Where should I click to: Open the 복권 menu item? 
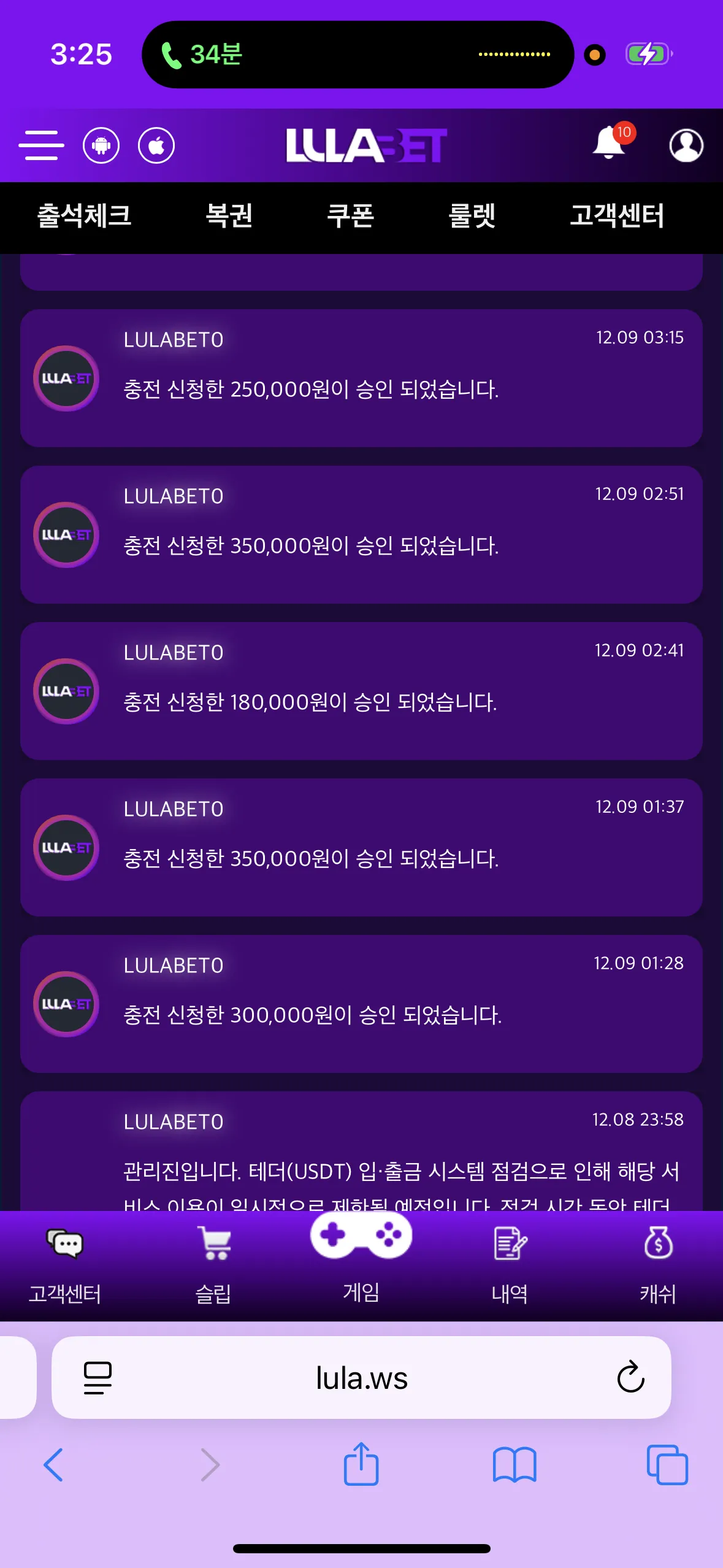click(x=229, y=216)
